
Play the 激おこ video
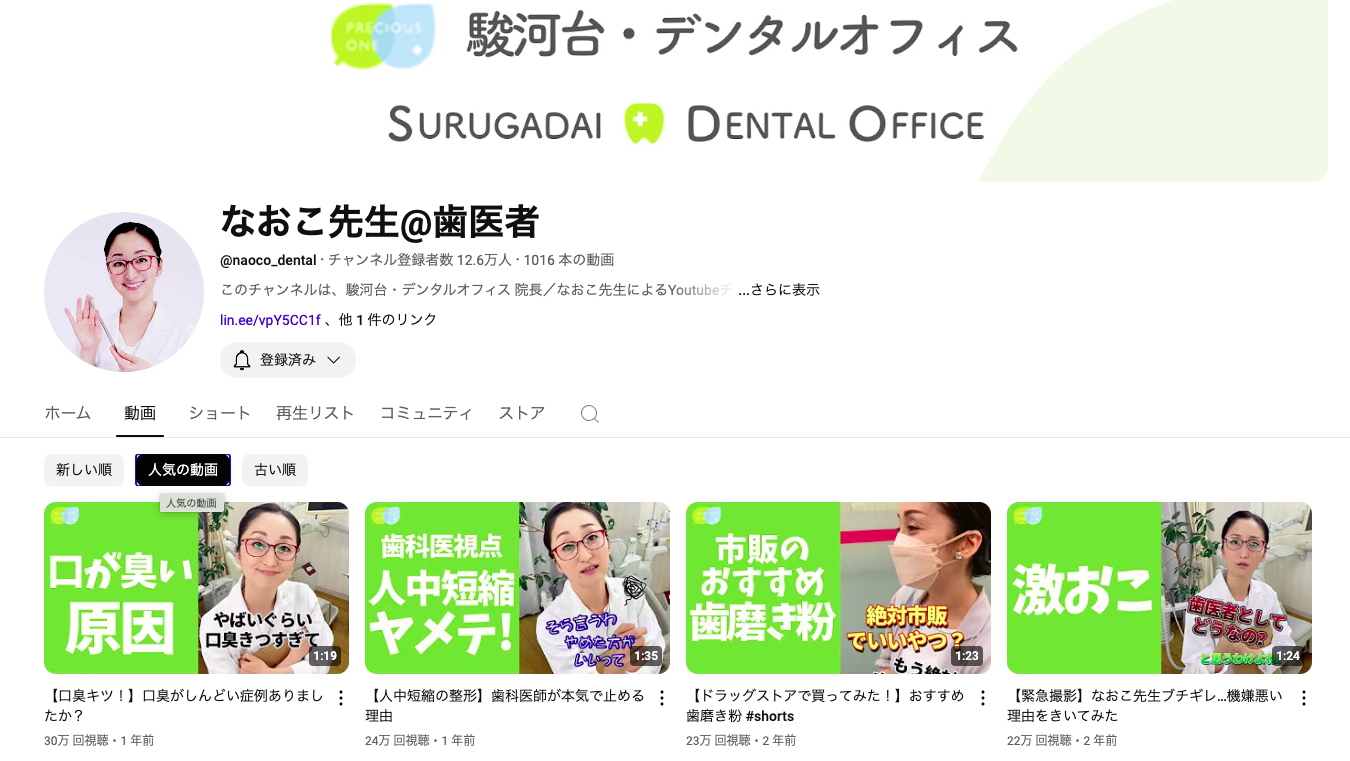point(1159,588)
